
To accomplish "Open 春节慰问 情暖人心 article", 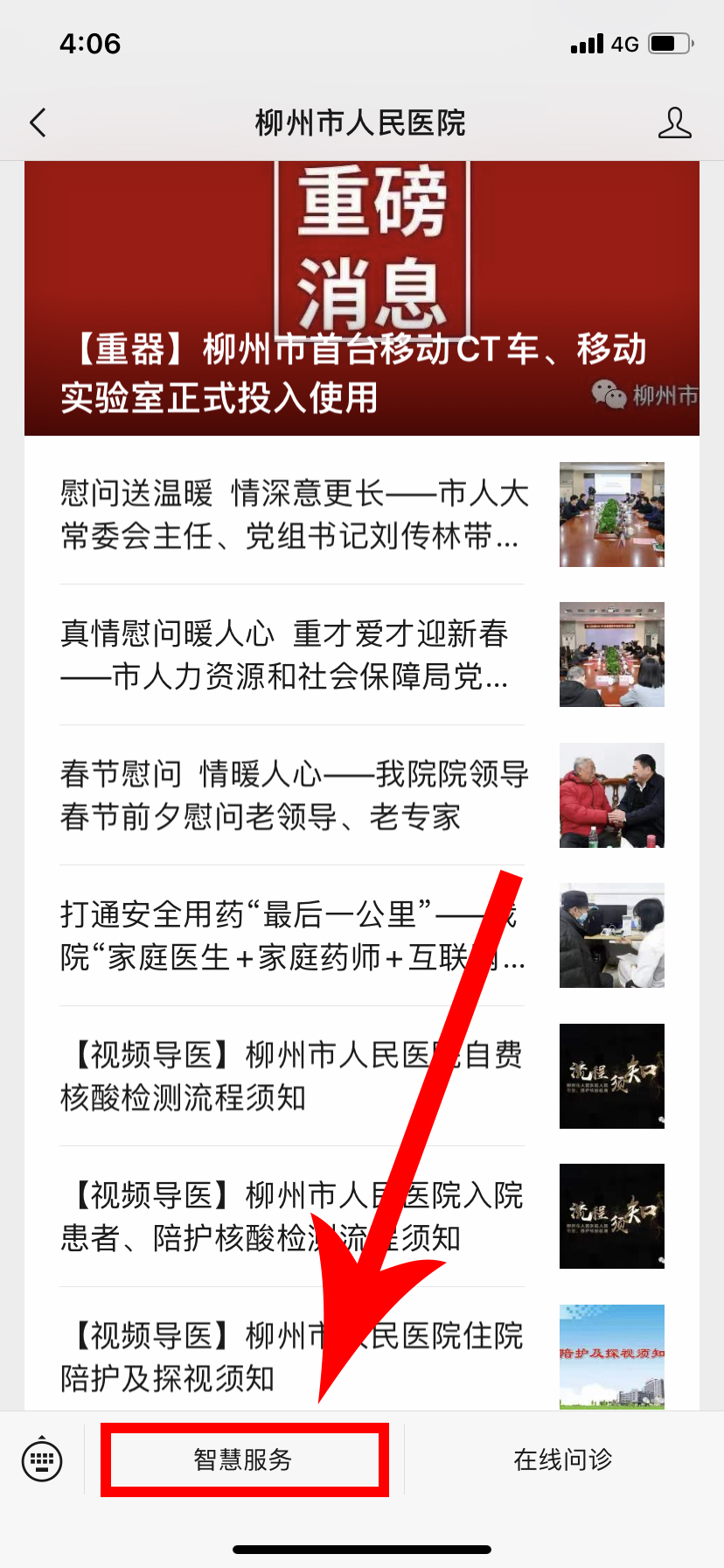I will point(294,794).
